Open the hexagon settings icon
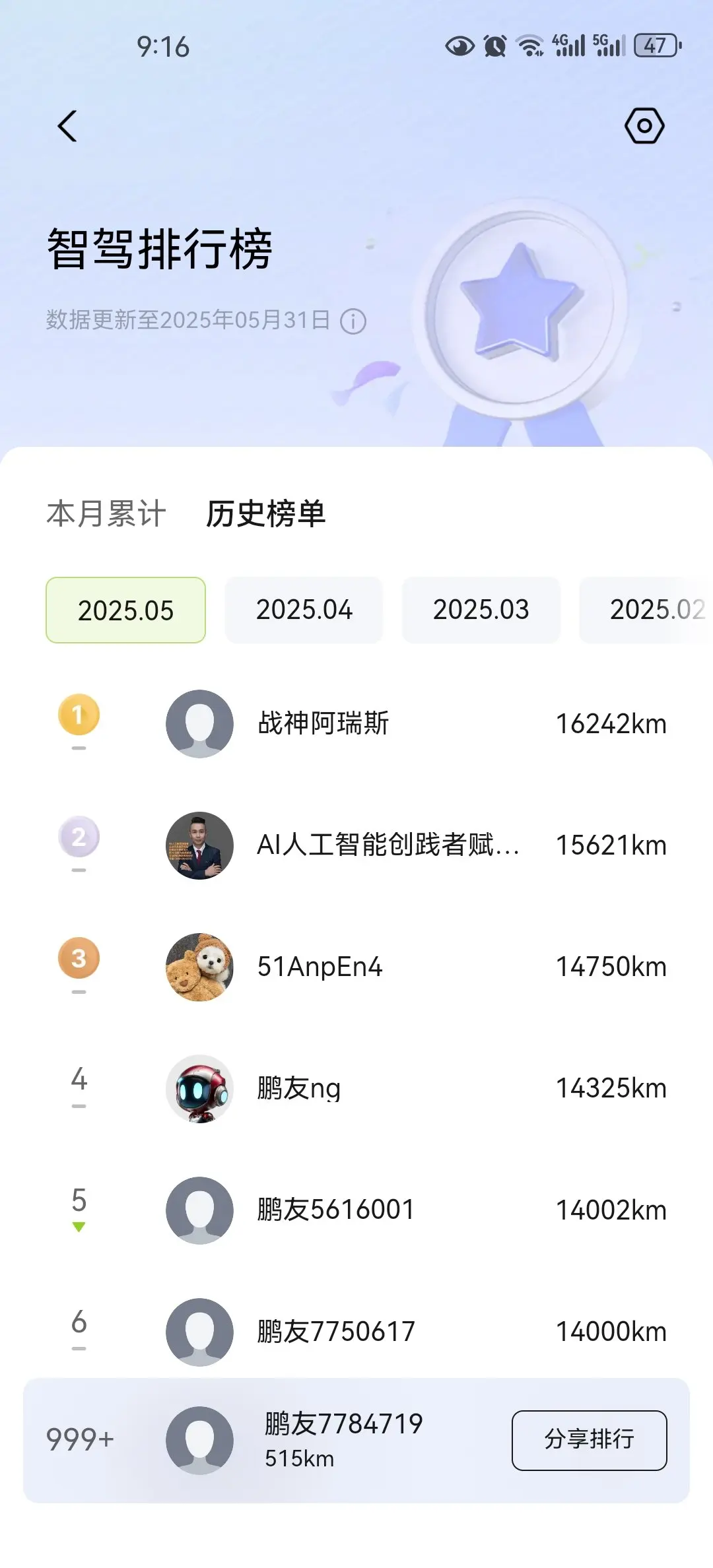 click(644, 125)
